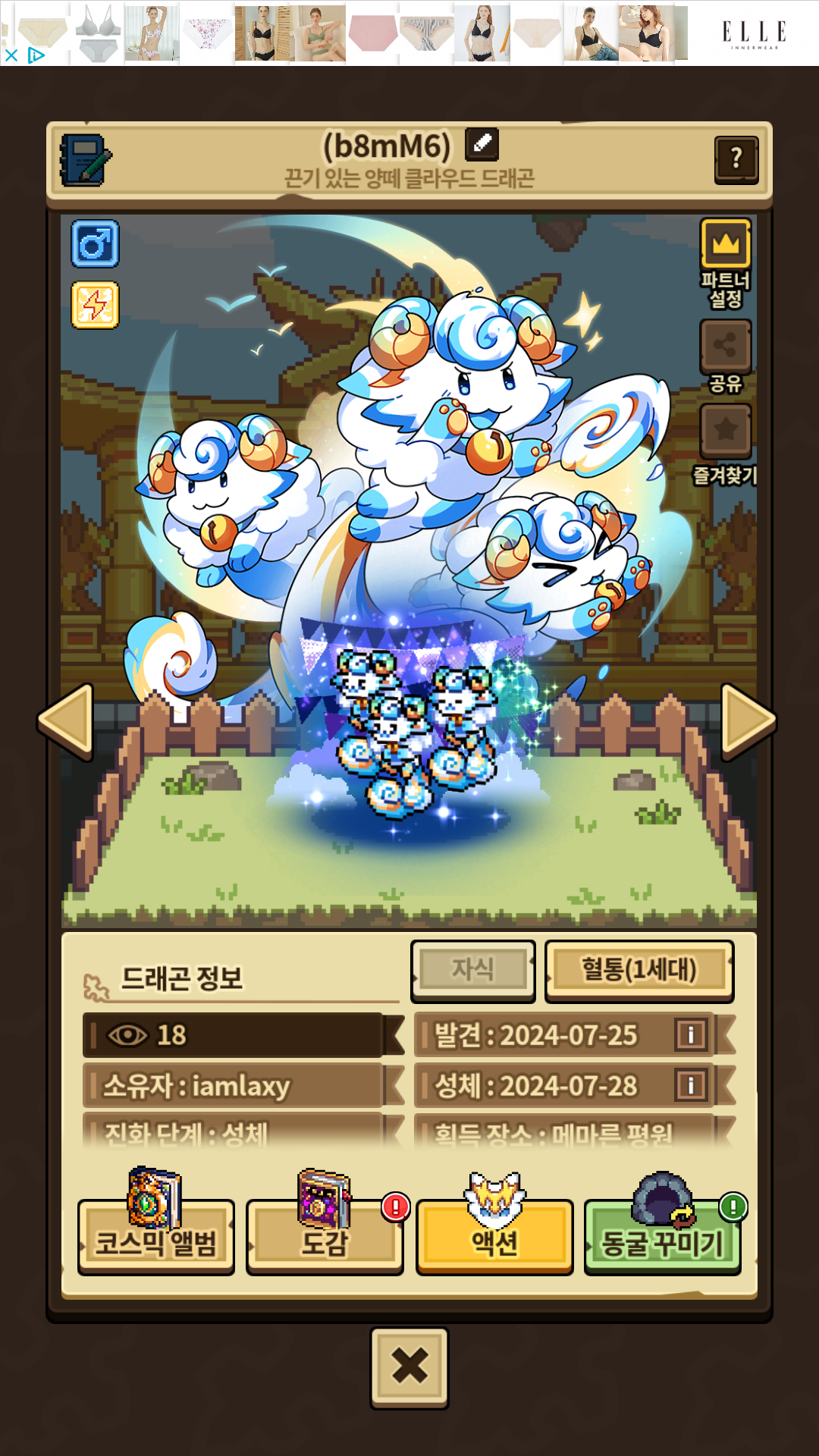Show info for discovery date 발견
819x1456 pixels.
coord(690,1035)
